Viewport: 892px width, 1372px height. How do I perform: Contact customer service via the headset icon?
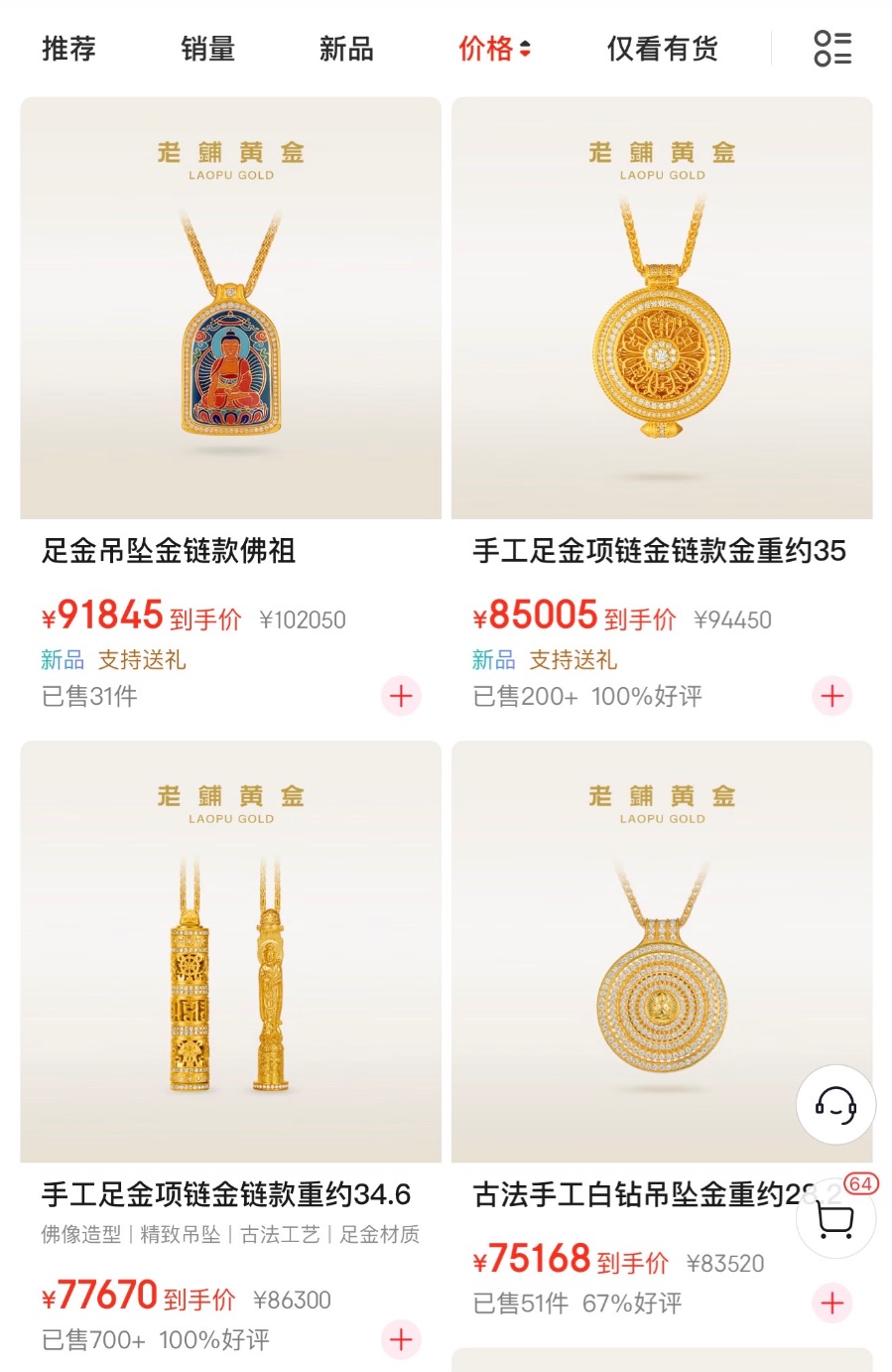(x=835, y=1104)
